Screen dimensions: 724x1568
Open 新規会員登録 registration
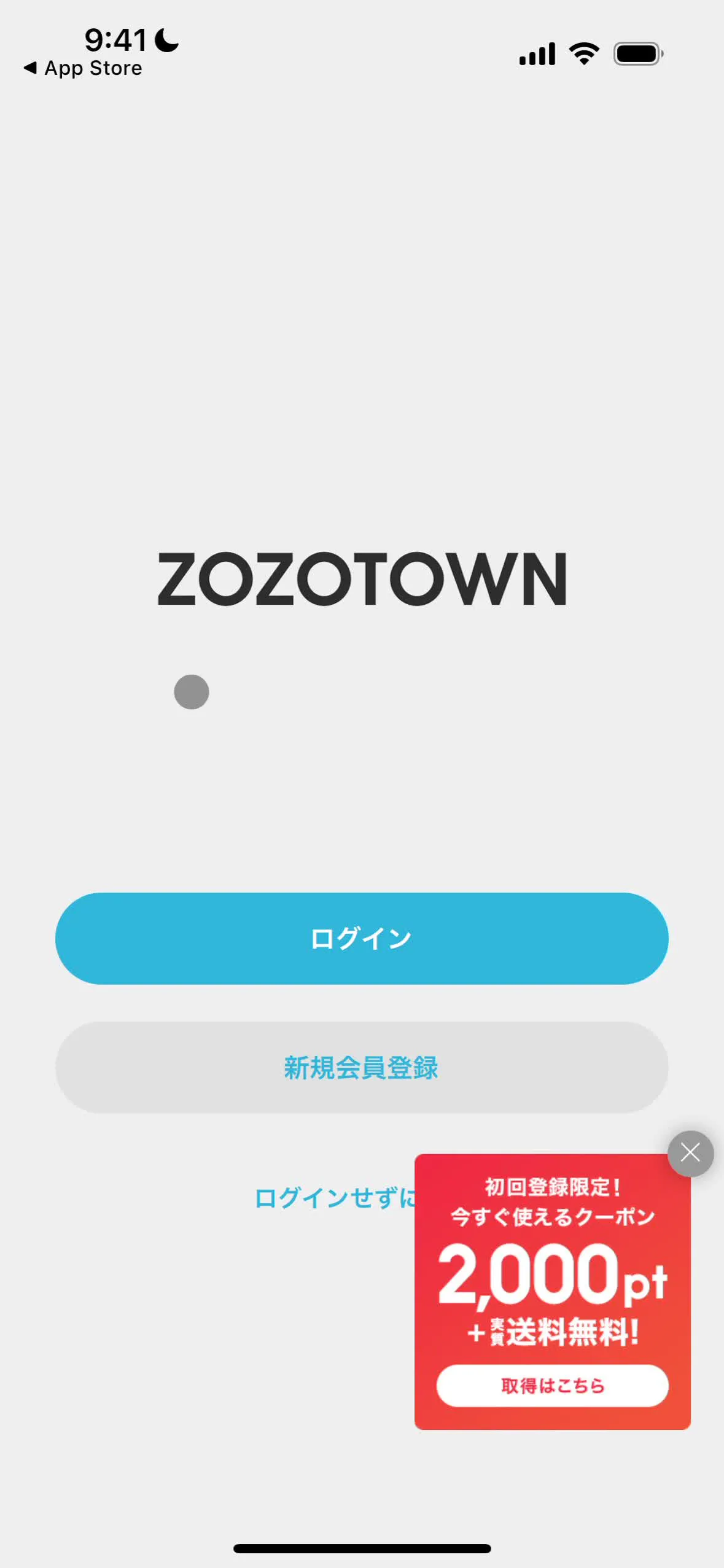click(x=362, y=1067)
